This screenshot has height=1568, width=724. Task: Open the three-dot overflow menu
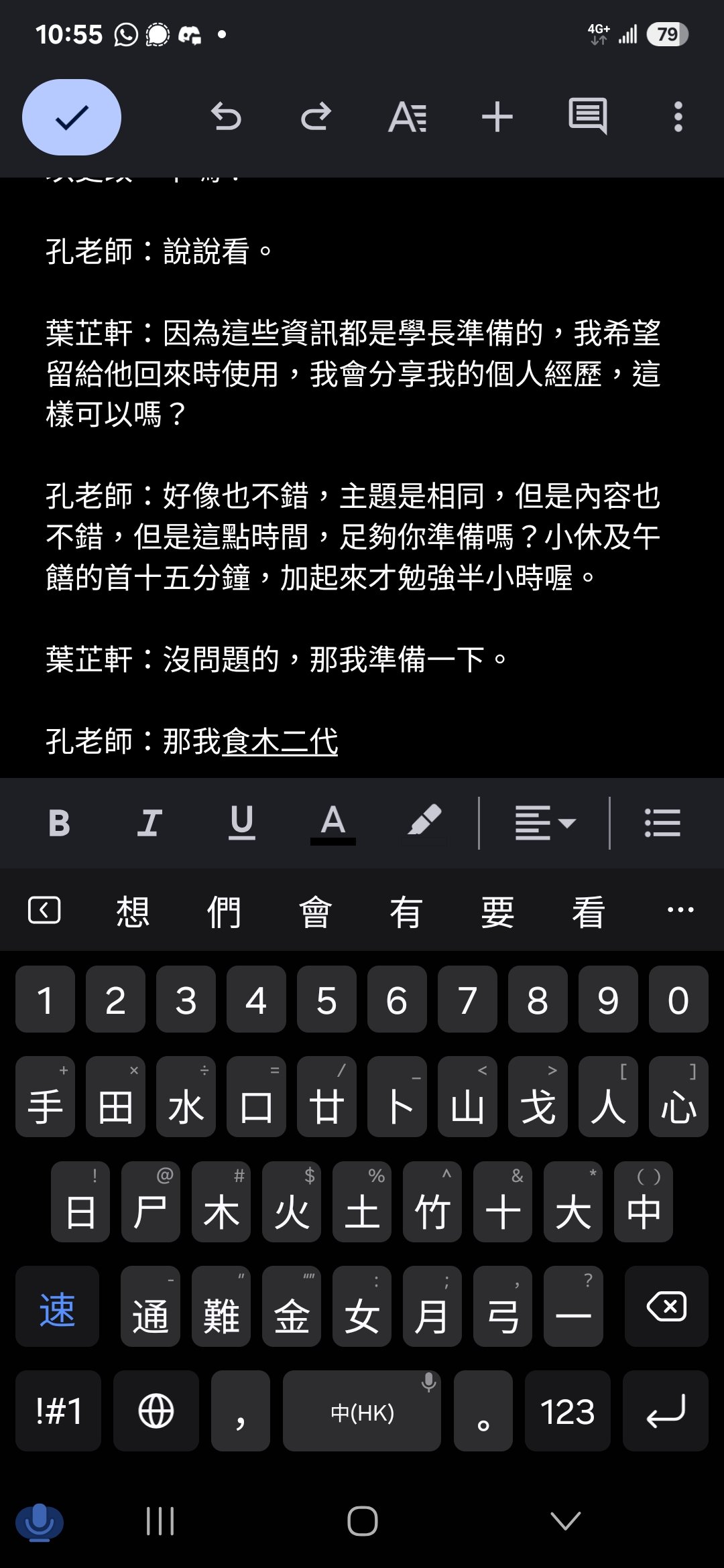coord(678,117)
